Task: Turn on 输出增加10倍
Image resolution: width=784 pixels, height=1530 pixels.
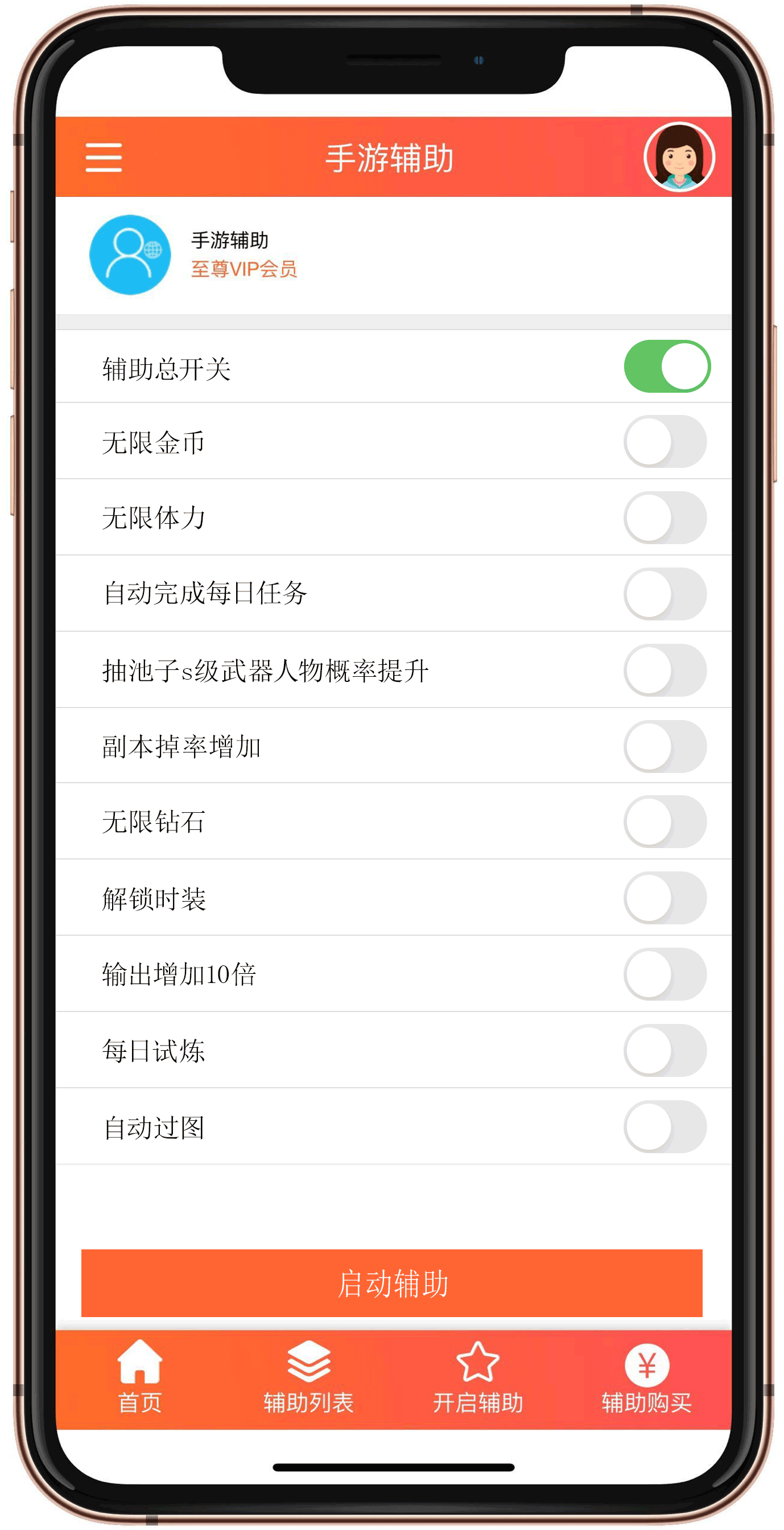Action: pyautogui.click(x=665, y=974)
